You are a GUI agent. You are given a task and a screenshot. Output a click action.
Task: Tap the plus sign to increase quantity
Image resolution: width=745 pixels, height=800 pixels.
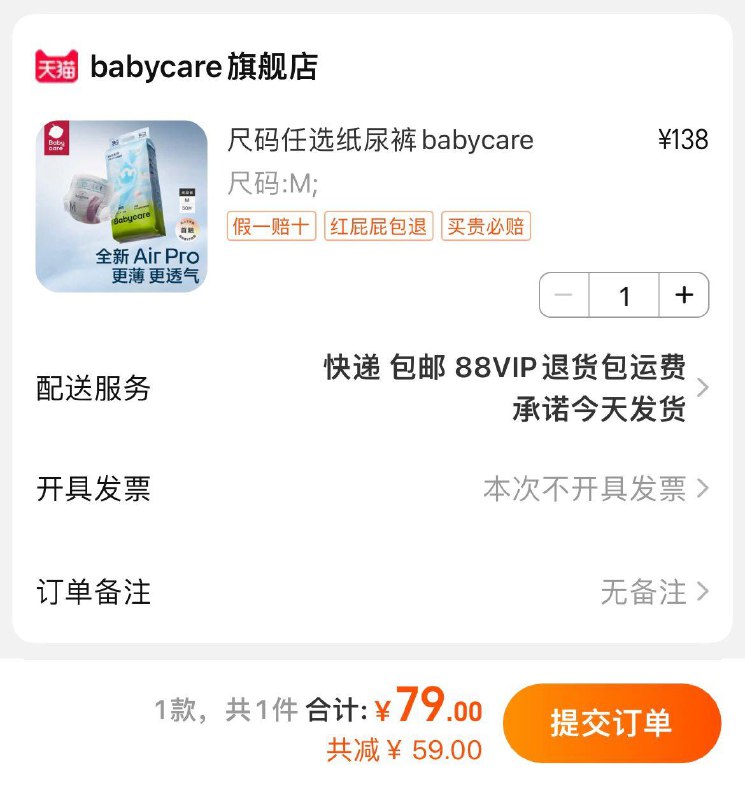[x=683, y=295]
